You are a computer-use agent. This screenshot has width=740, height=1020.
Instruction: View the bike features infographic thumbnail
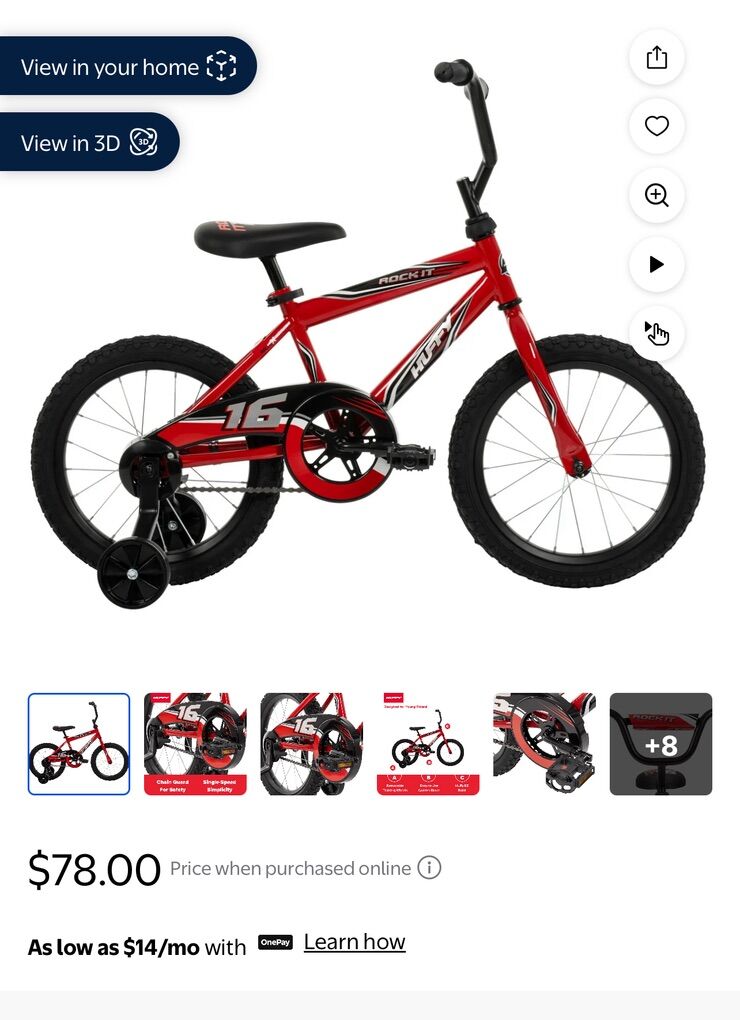428,744
